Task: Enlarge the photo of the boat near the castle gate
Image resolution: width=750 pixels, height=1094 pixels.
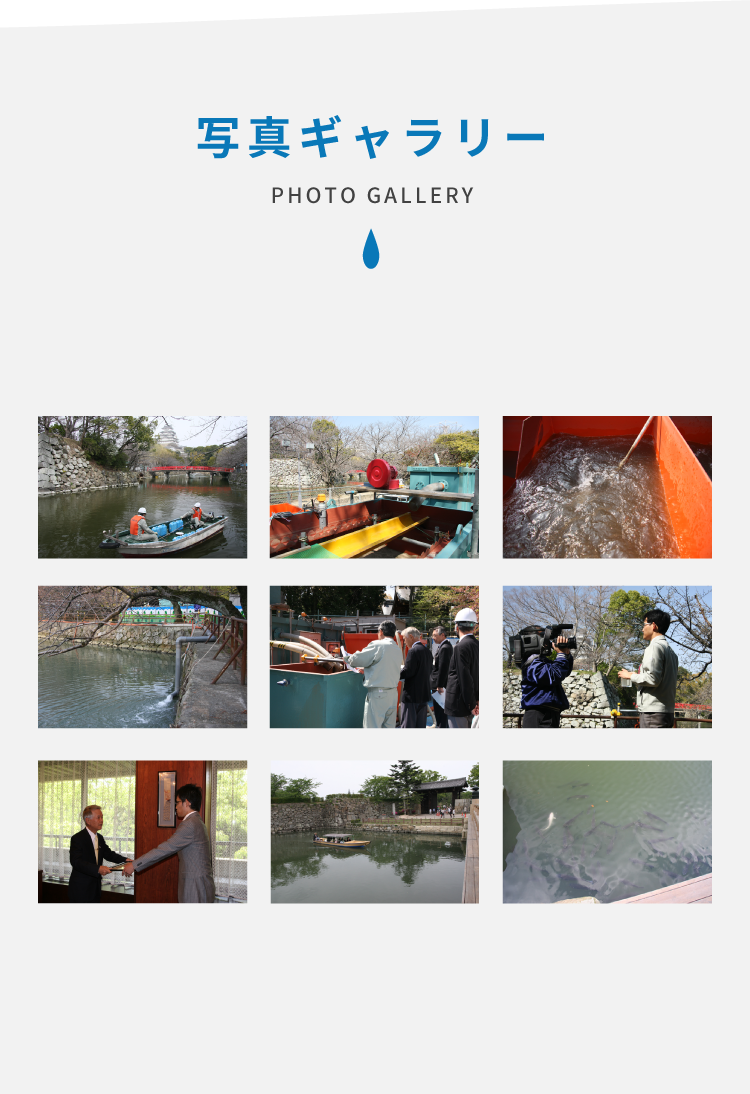Action: [374, 832]
